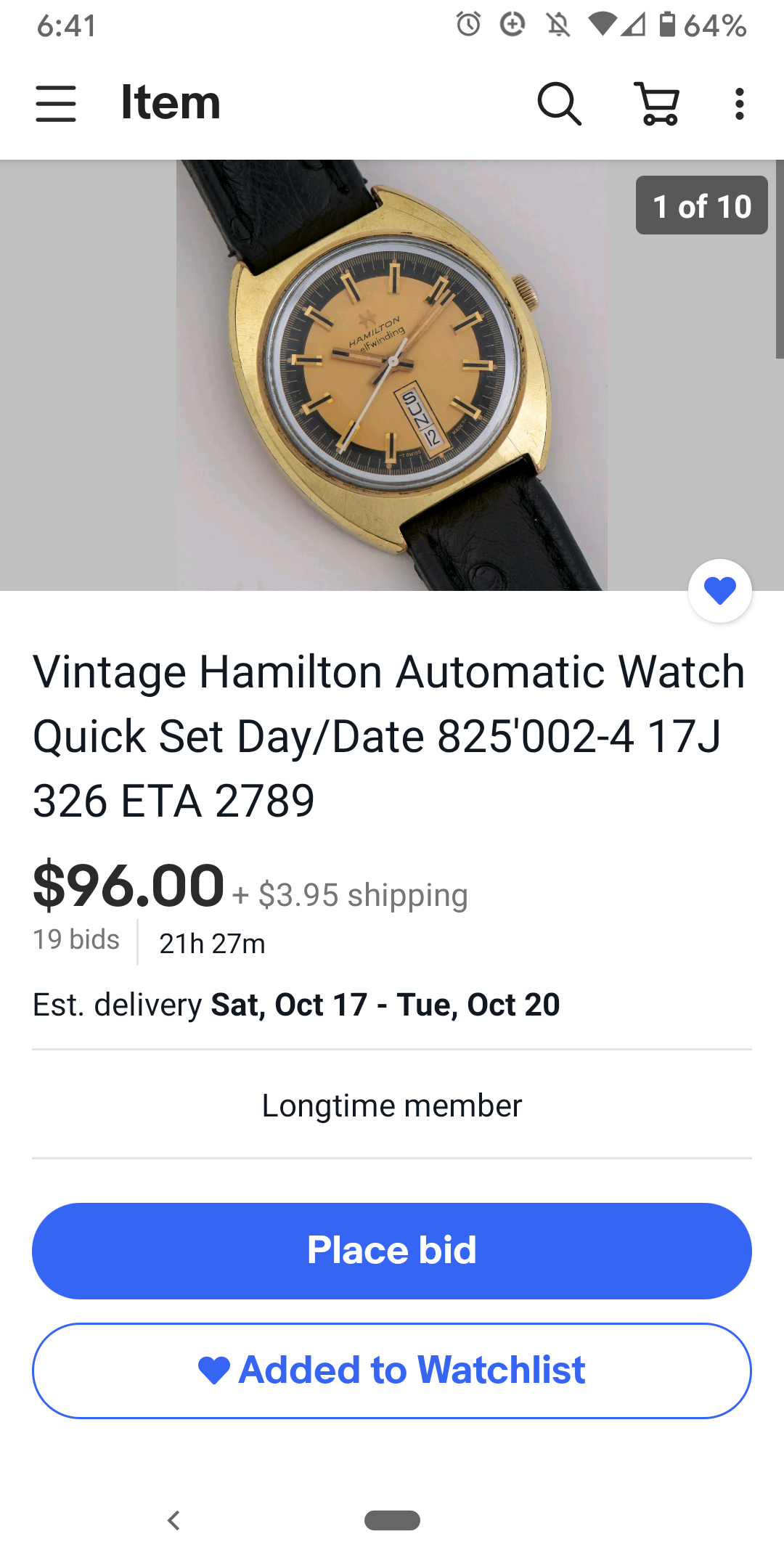Viewport: 784px width, 1568px height.
Task: Open the three-dot overflow menu
Action: point(739,103)
